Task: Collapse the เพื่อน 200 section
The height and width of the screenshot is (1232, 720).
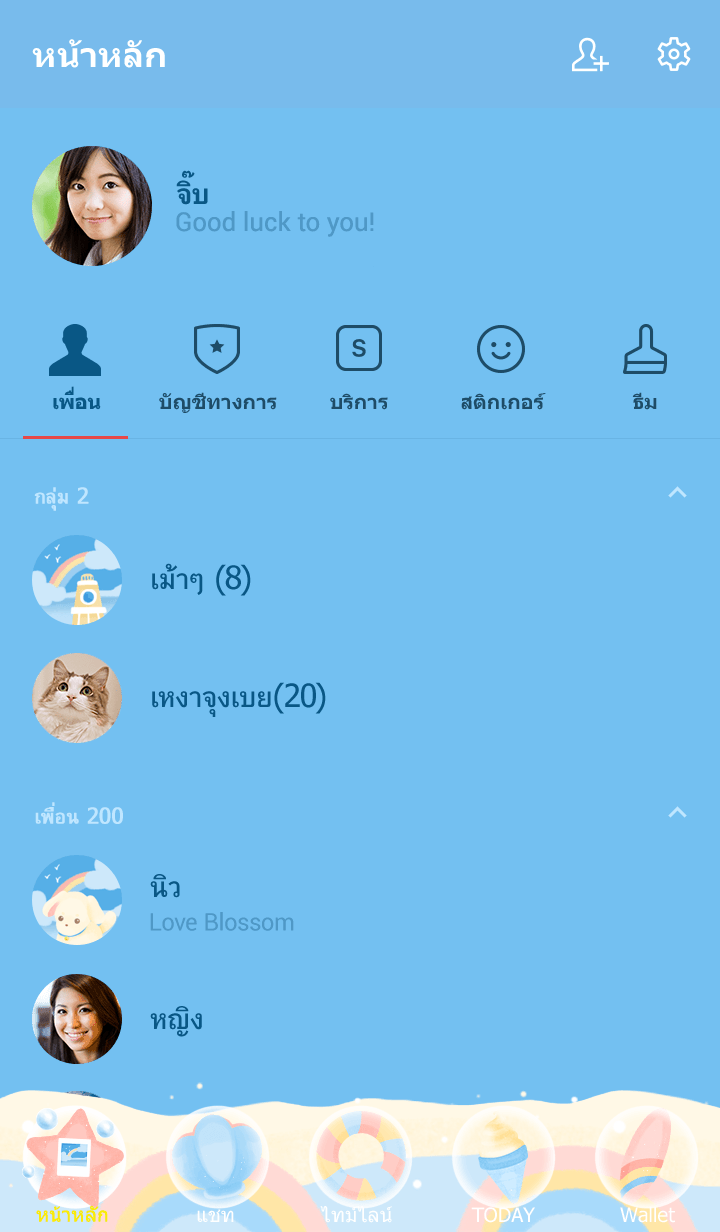Action: coord(677,812)
